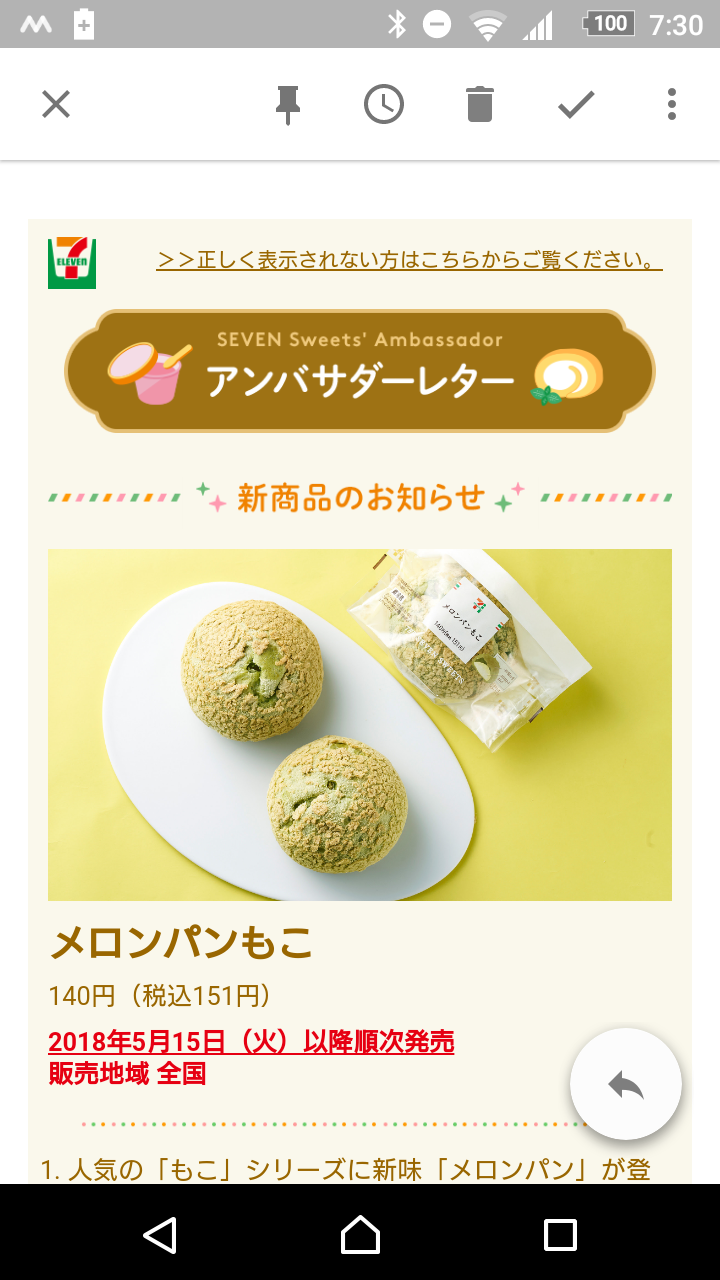Screen dimensions: 720x1280
Task: Snooze this email with the clock icon
Action: tap(384, 104)
